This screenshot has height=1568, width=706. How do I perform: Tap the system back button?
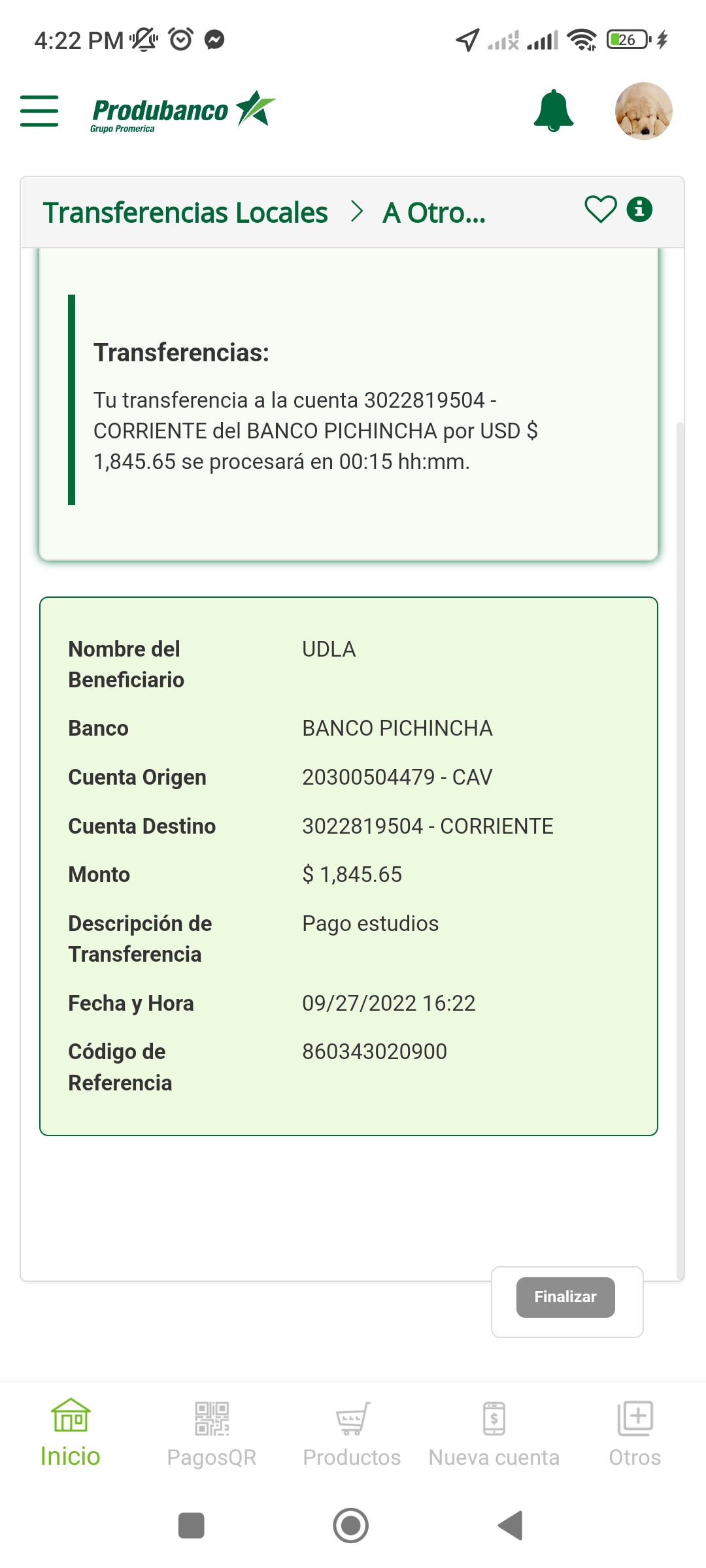pos(511,1526)
